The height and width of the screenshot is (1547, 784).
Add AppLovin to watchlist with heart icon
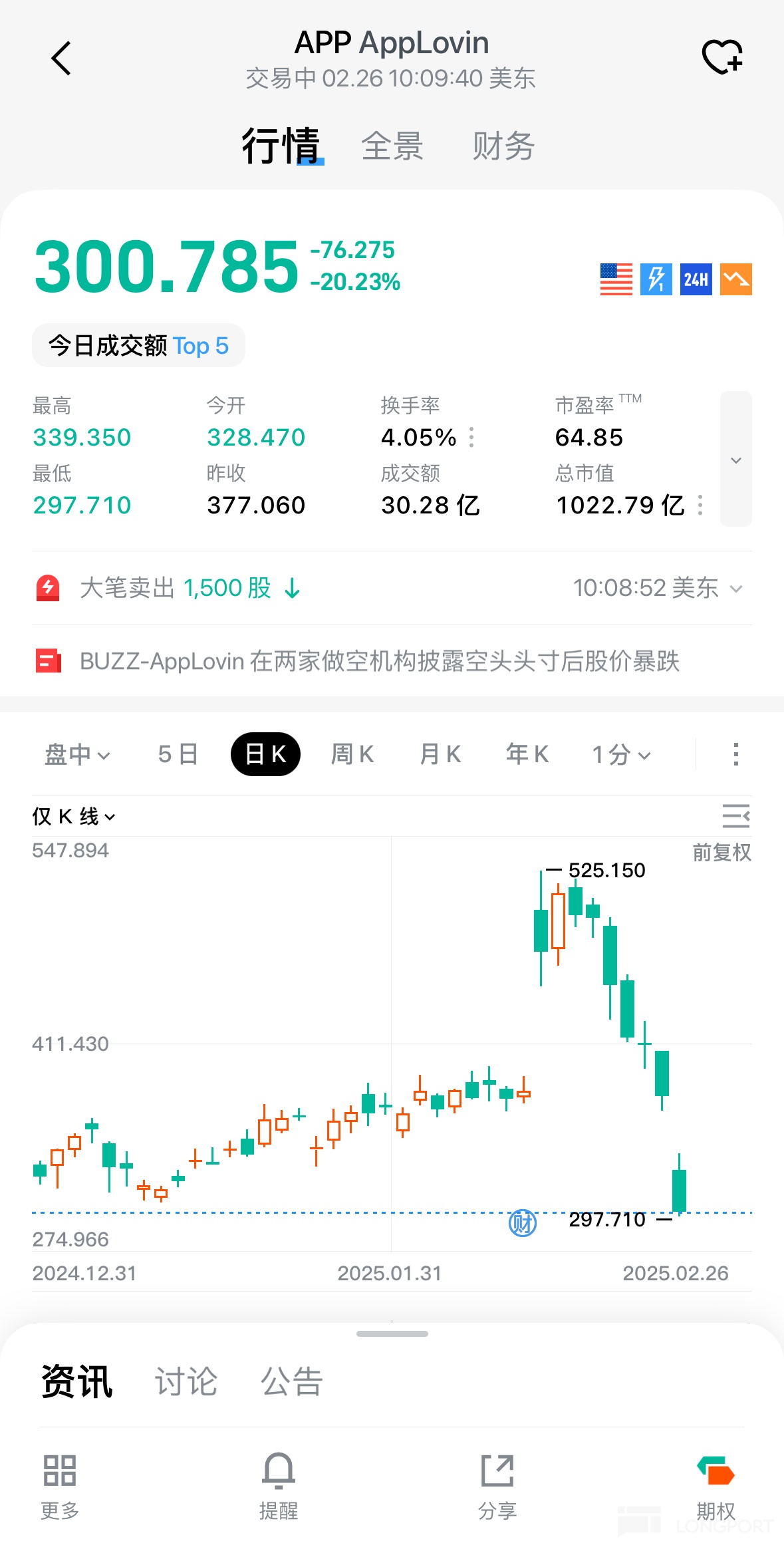[x=721, y=57]
